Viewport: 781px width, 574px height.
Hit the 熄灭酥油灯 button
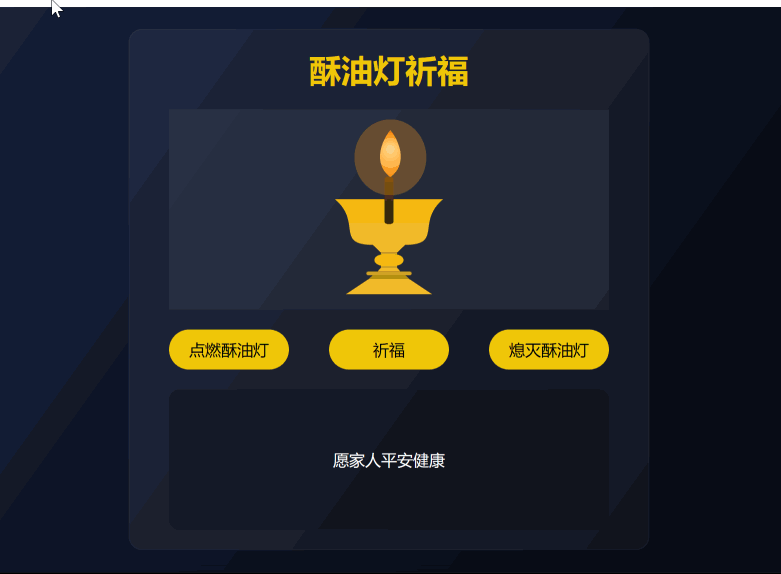click(549, 350)
